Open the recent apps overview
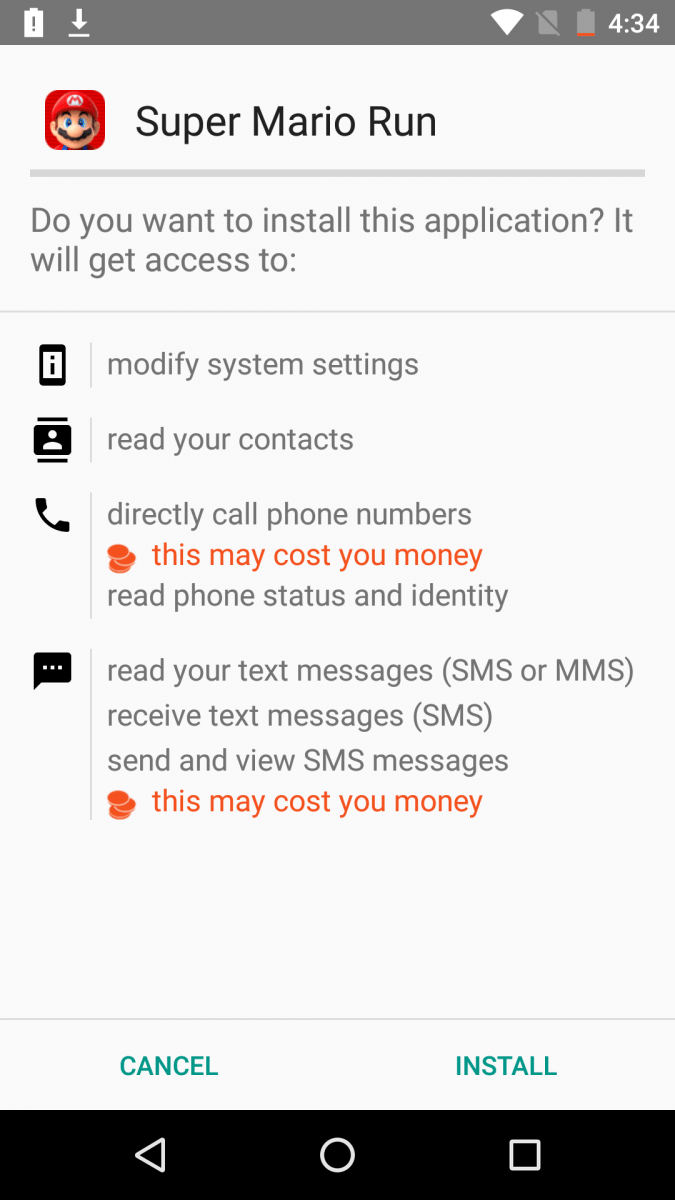This screenshot has width=675, height=1200. 524,1155
